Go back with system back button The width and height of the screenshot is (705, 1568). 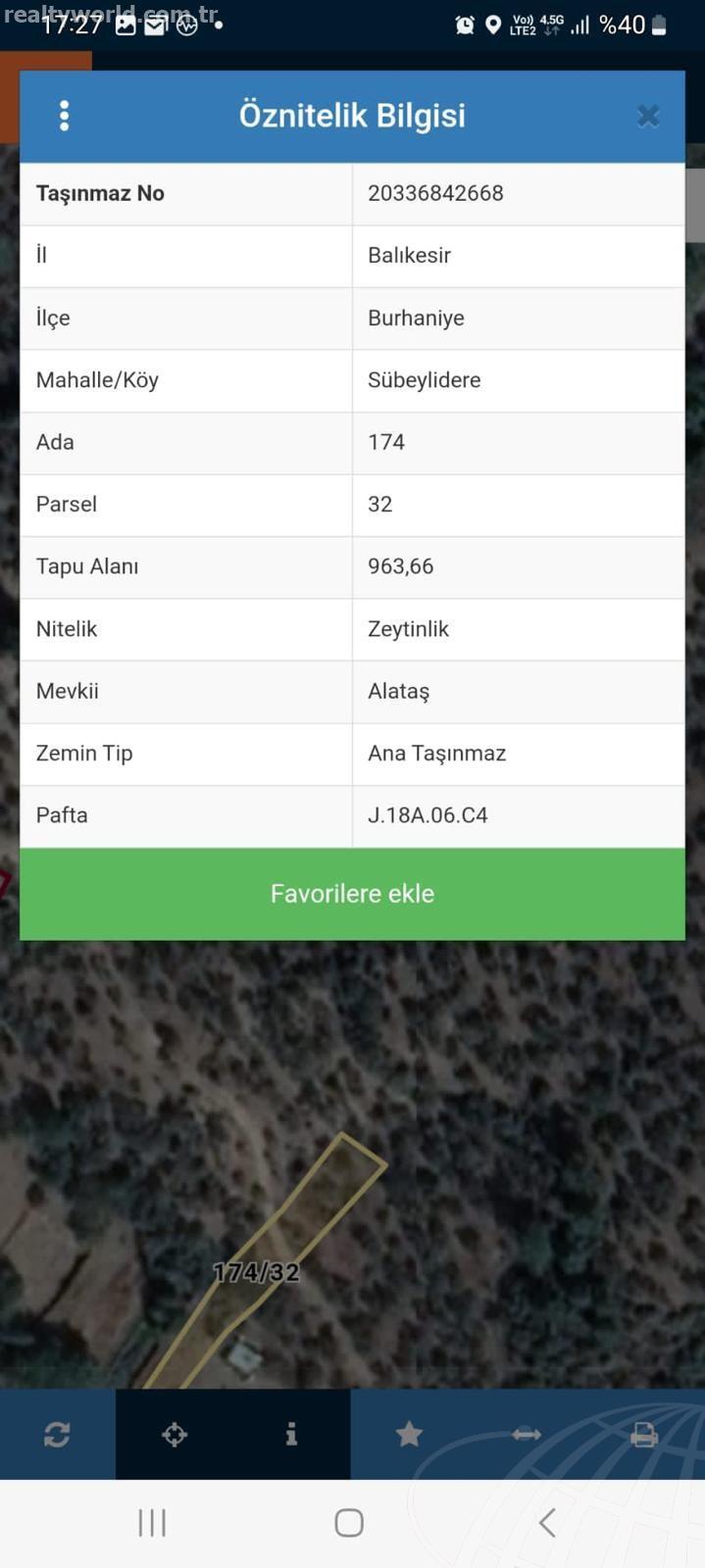coord(547,1523)
